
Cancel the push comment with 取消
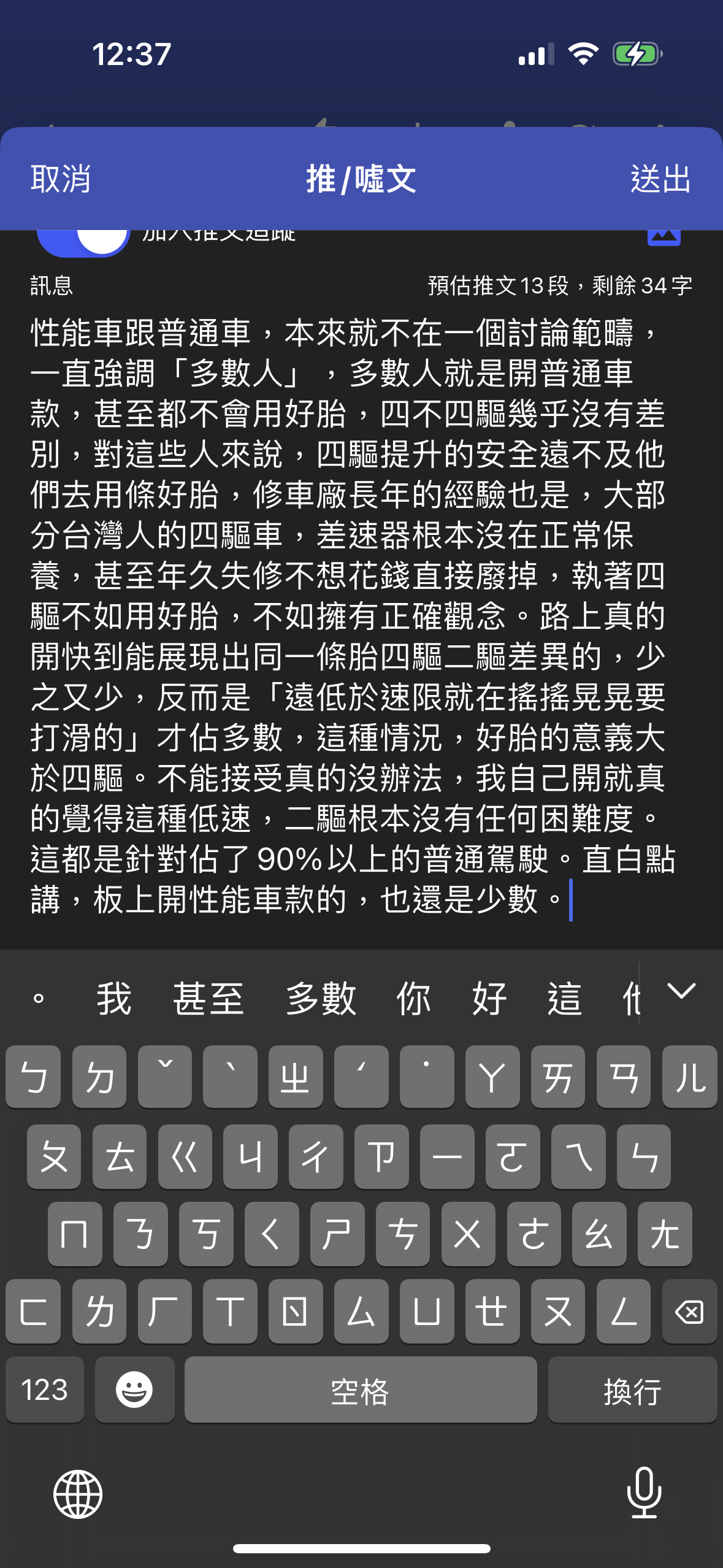[x=61, y=179]
